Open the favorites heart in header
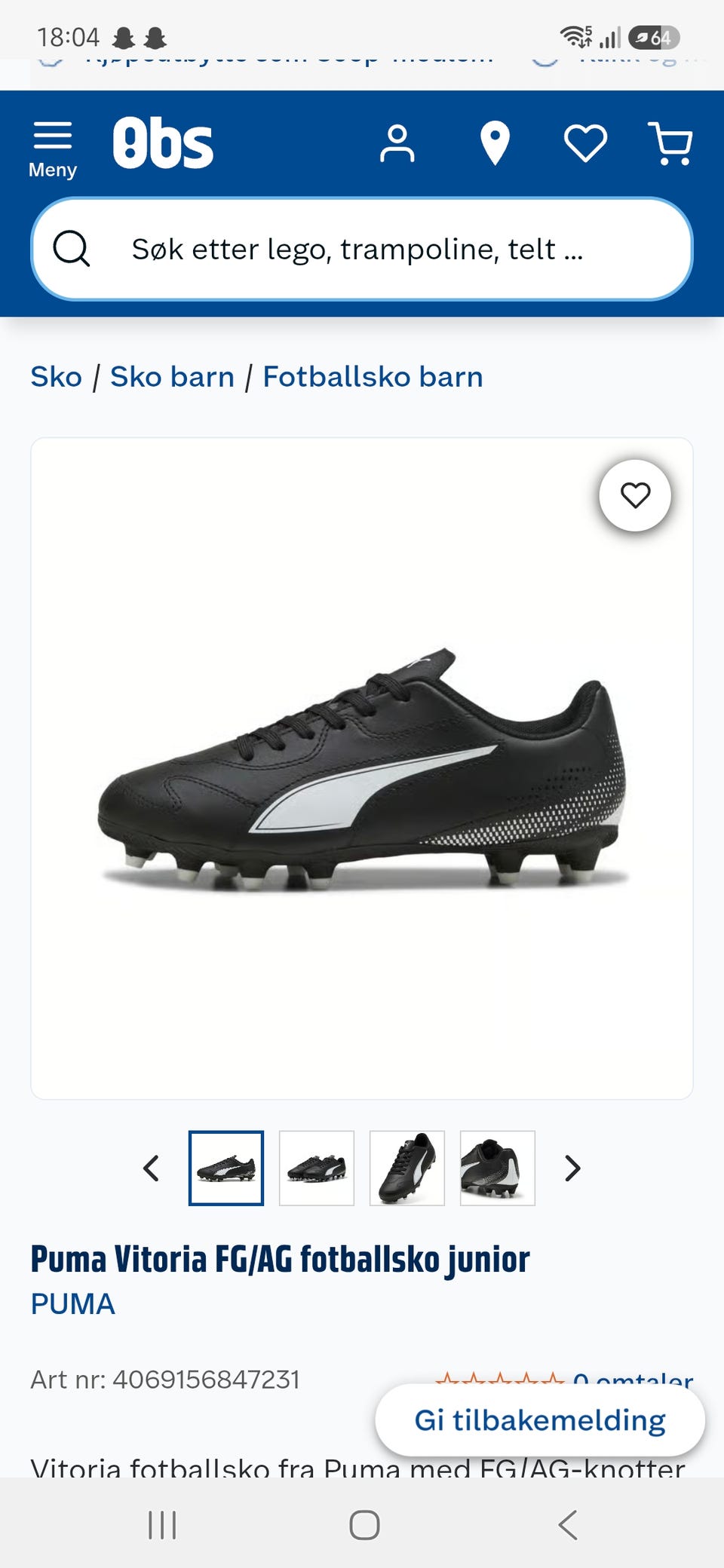Screen dimensions: 724x1568 coord(586,142)
